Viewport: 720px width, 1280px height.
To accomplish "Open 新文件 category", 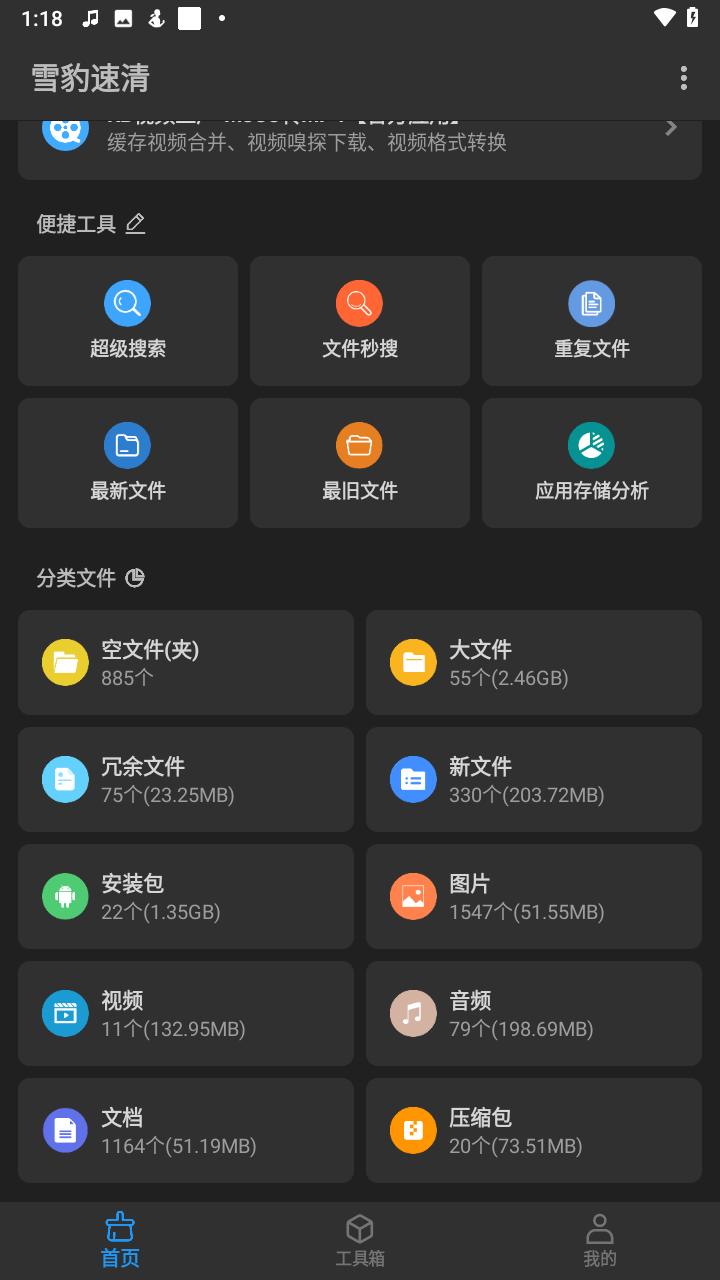I will pos(534,779).
